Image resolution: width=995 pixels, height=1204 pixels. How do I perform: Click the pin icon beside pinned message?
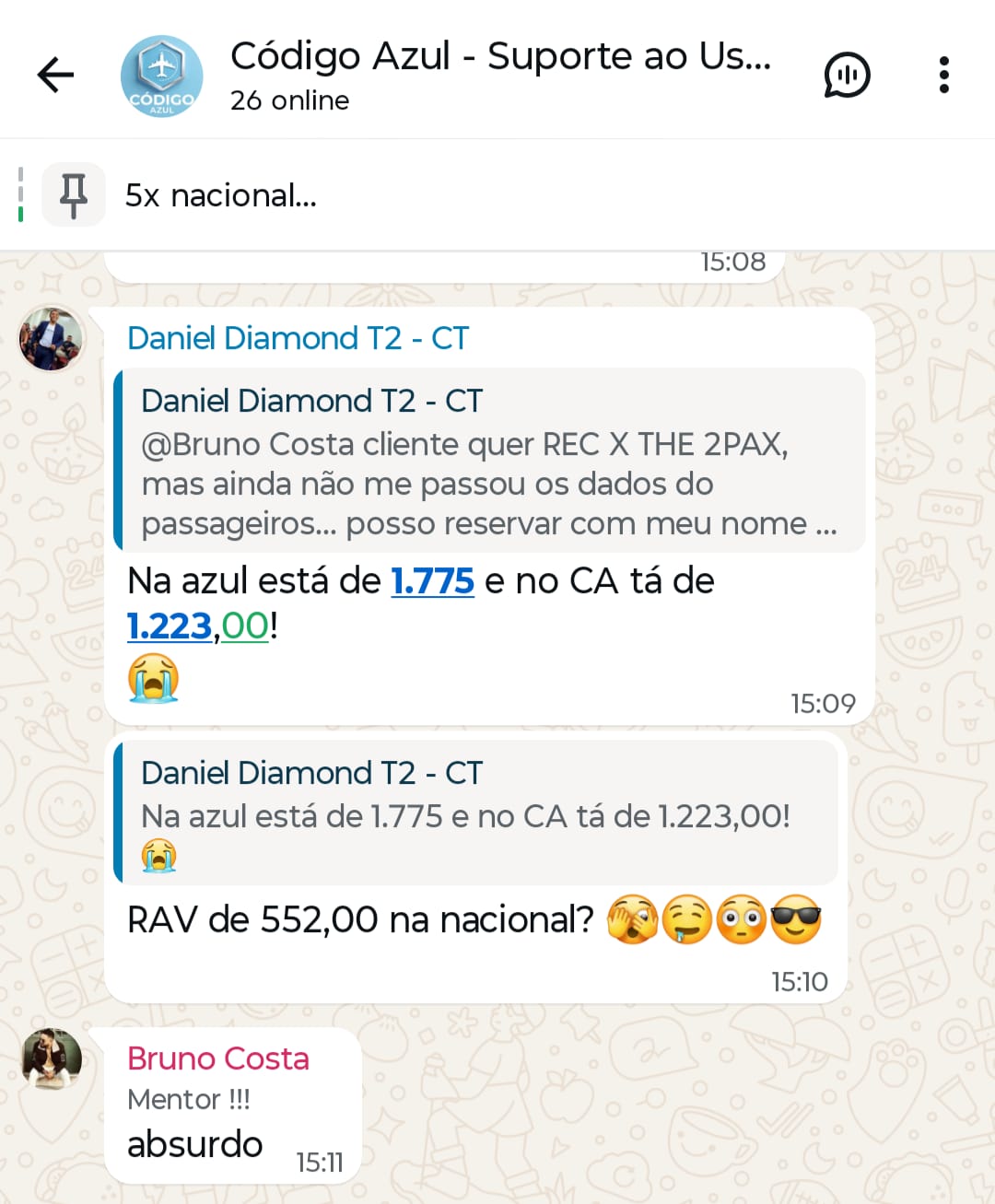[x=73, y=195]
